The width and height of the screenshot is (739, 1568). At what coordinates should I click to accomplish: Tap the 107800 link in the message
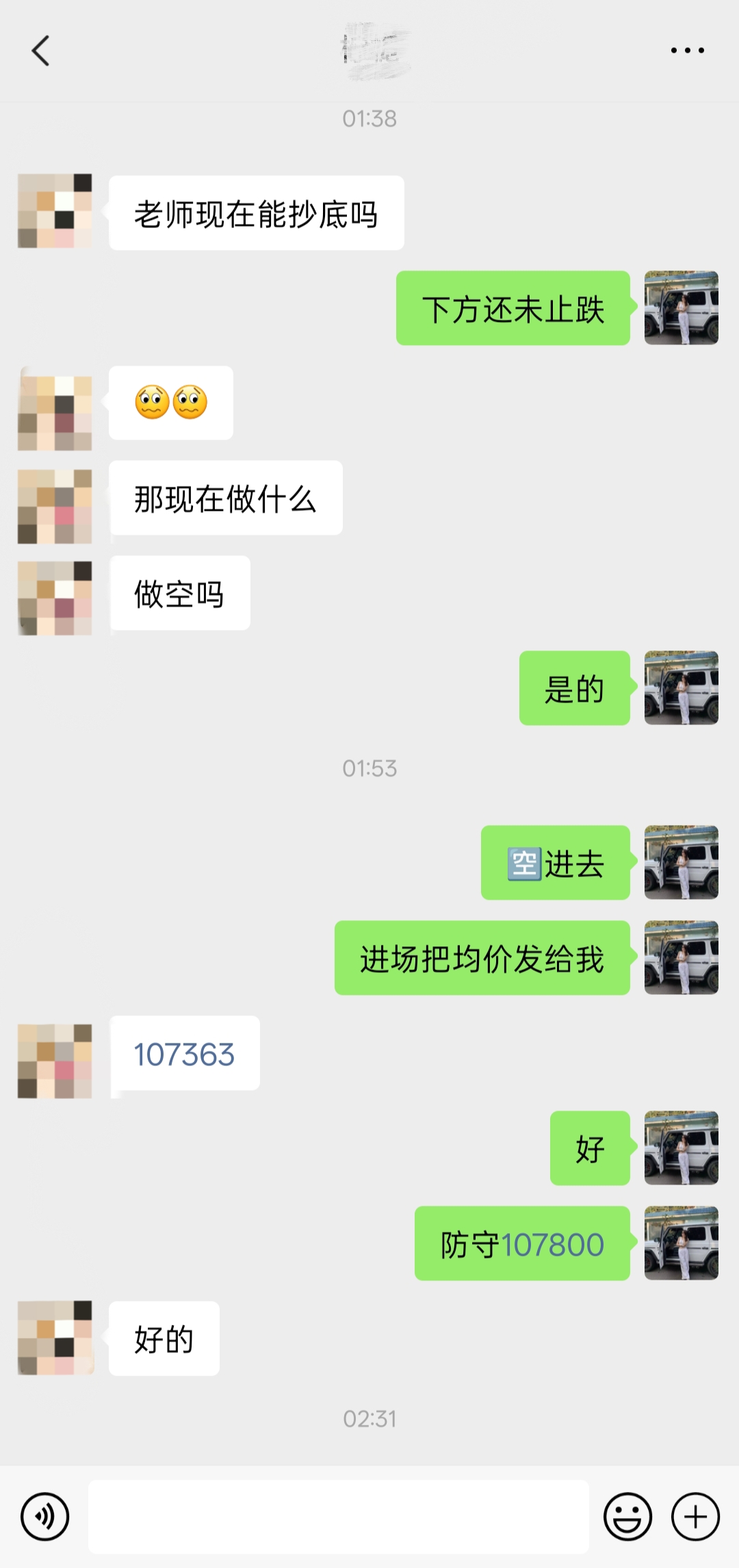553,1245
